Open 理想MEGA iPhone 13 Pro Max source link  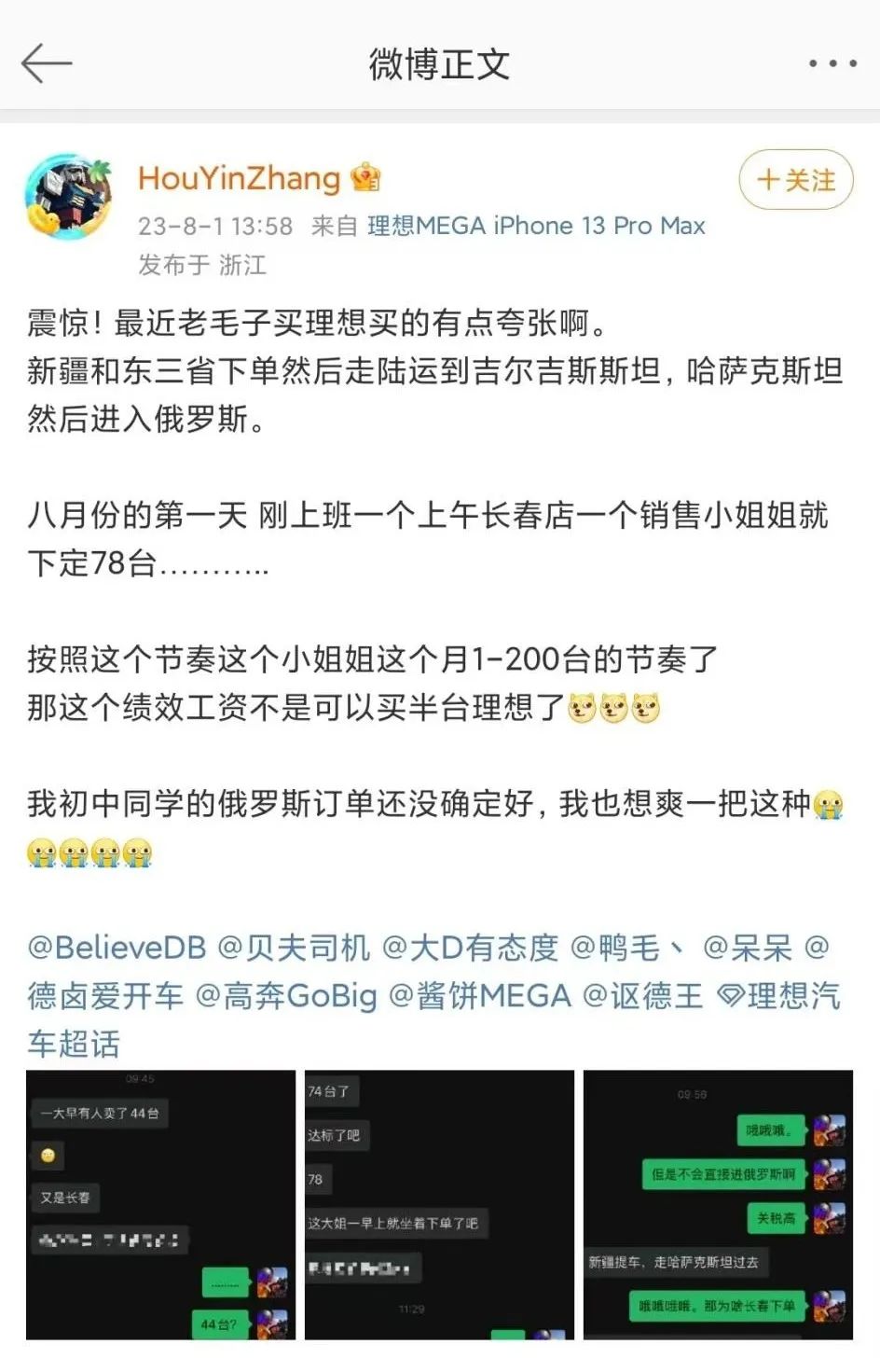click(x=536, y=226)
